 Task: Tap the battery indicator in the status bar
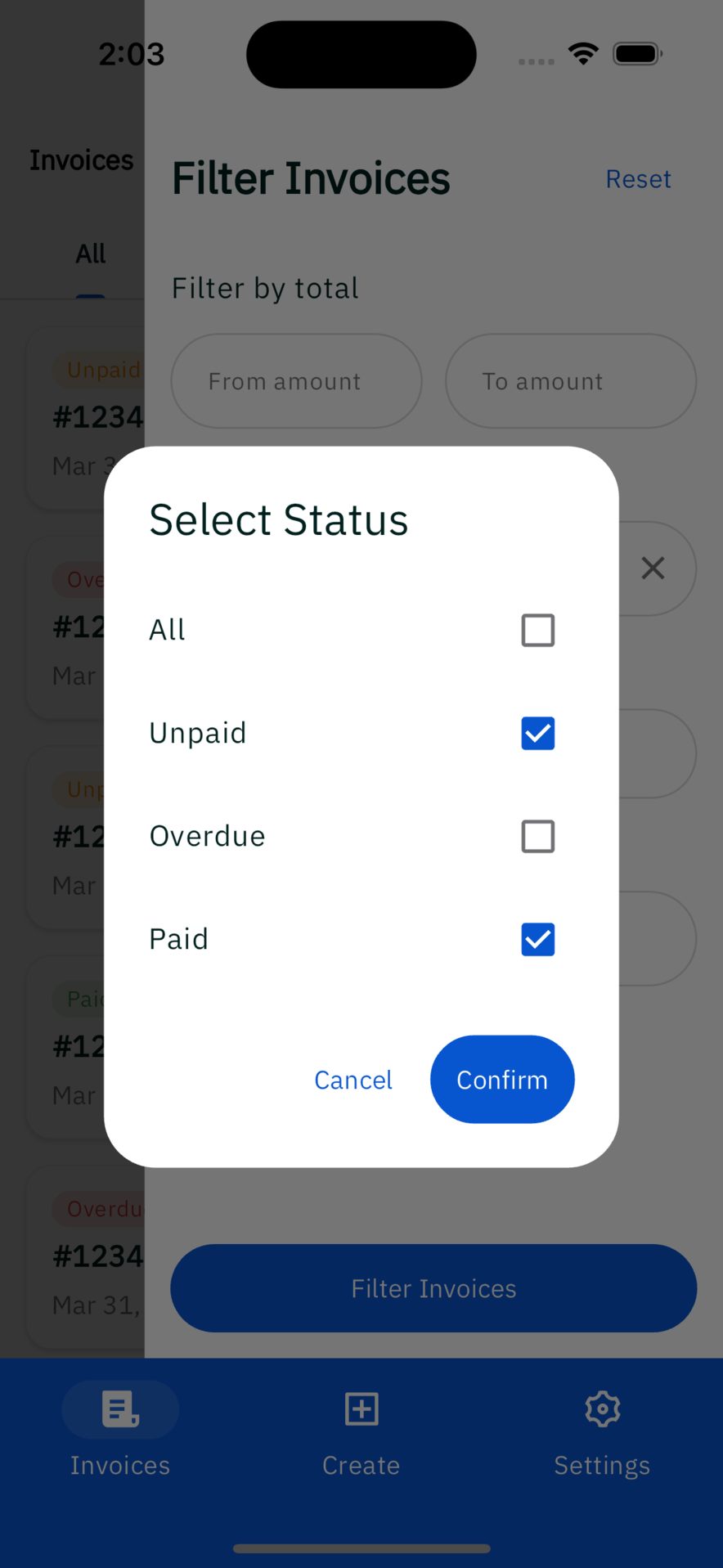[637, 52]
